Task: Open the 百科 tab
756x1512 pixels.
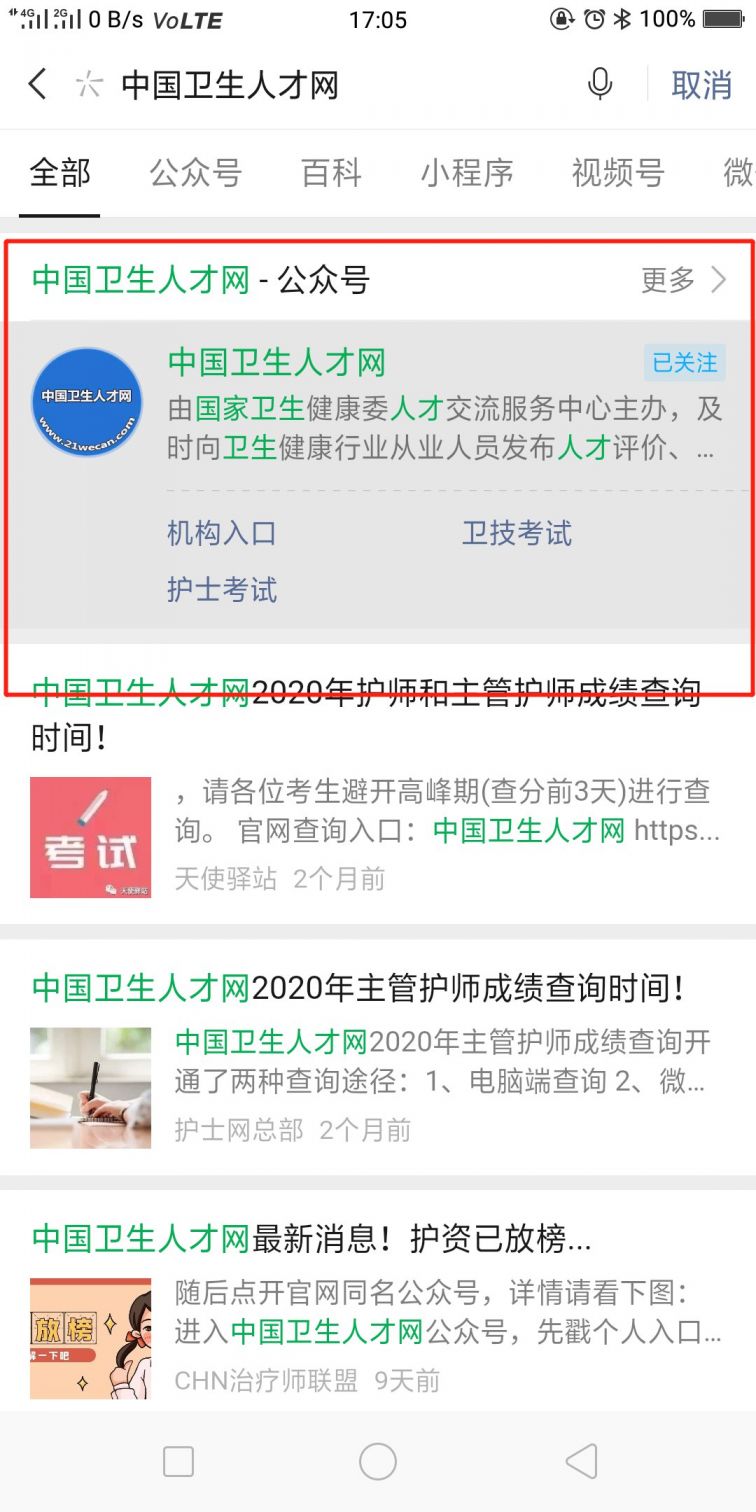Action: pos(330,173)
